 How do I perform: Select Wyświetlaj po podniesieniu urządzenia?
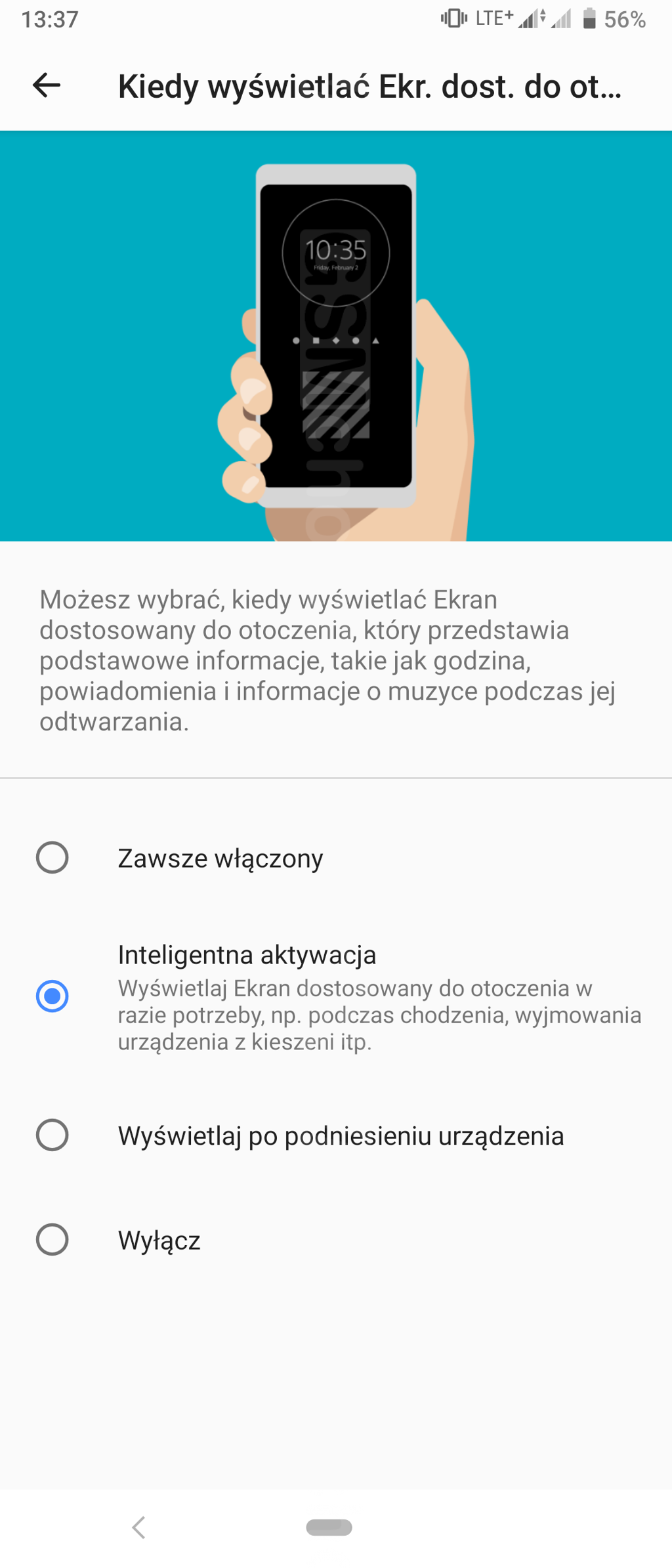tap(52, 1135)
